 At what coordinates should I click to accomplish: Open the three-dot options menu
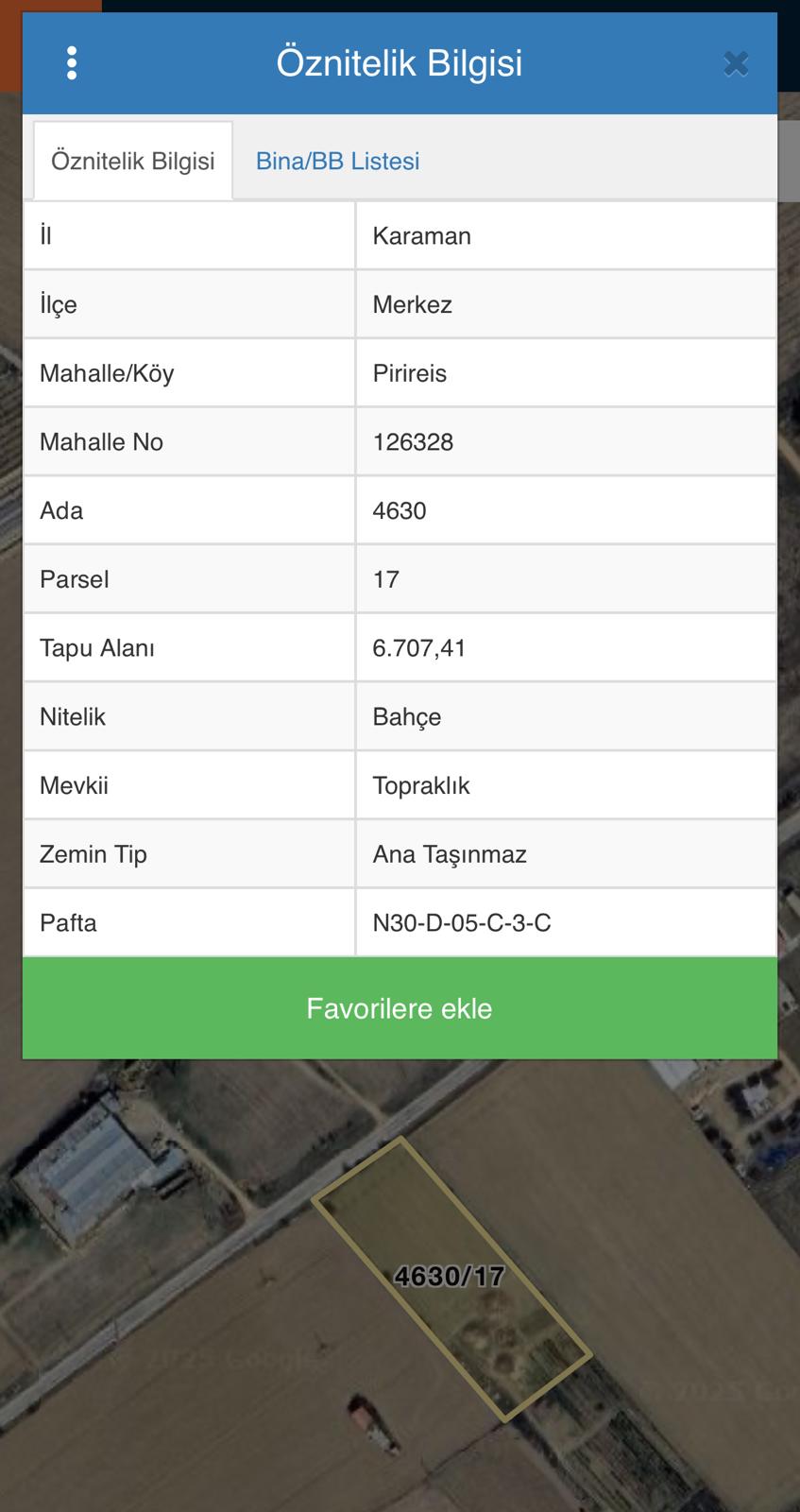click(x=70, y=63)
